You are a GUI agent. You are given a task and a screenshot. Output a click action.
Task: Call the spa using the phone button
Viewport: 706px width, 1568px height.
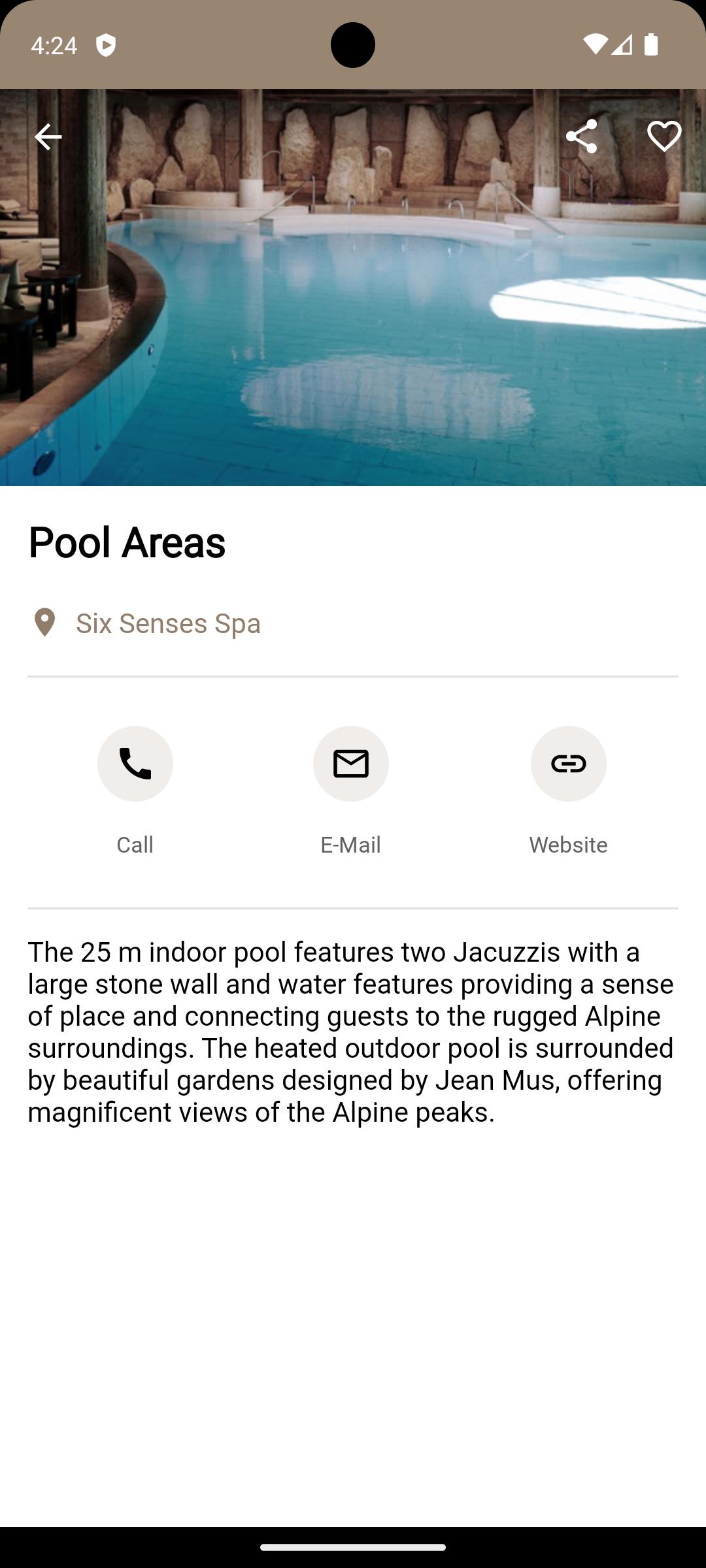[135, 764]
